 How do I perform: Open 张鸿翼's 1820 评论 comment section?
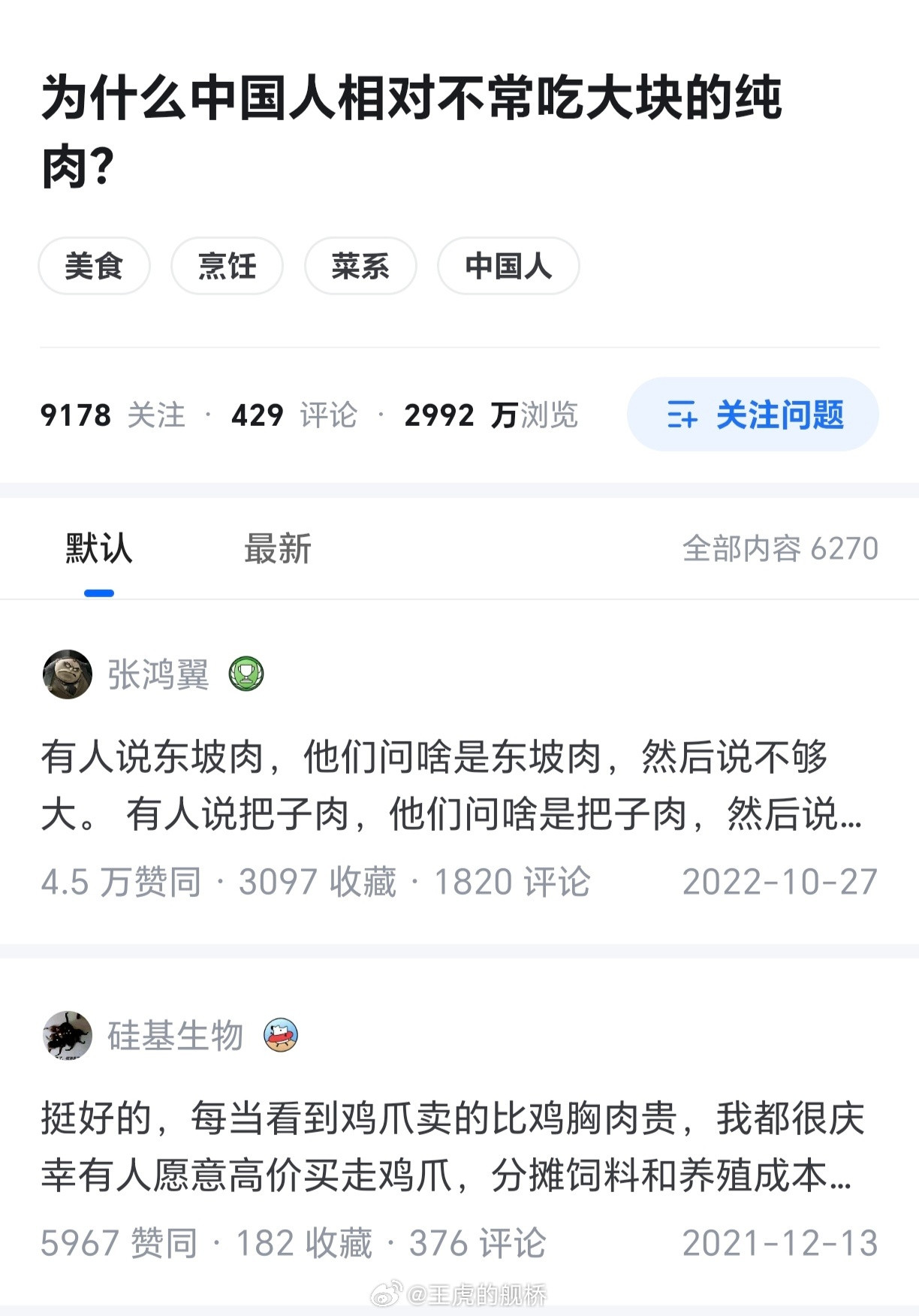[x=514, y=883]
